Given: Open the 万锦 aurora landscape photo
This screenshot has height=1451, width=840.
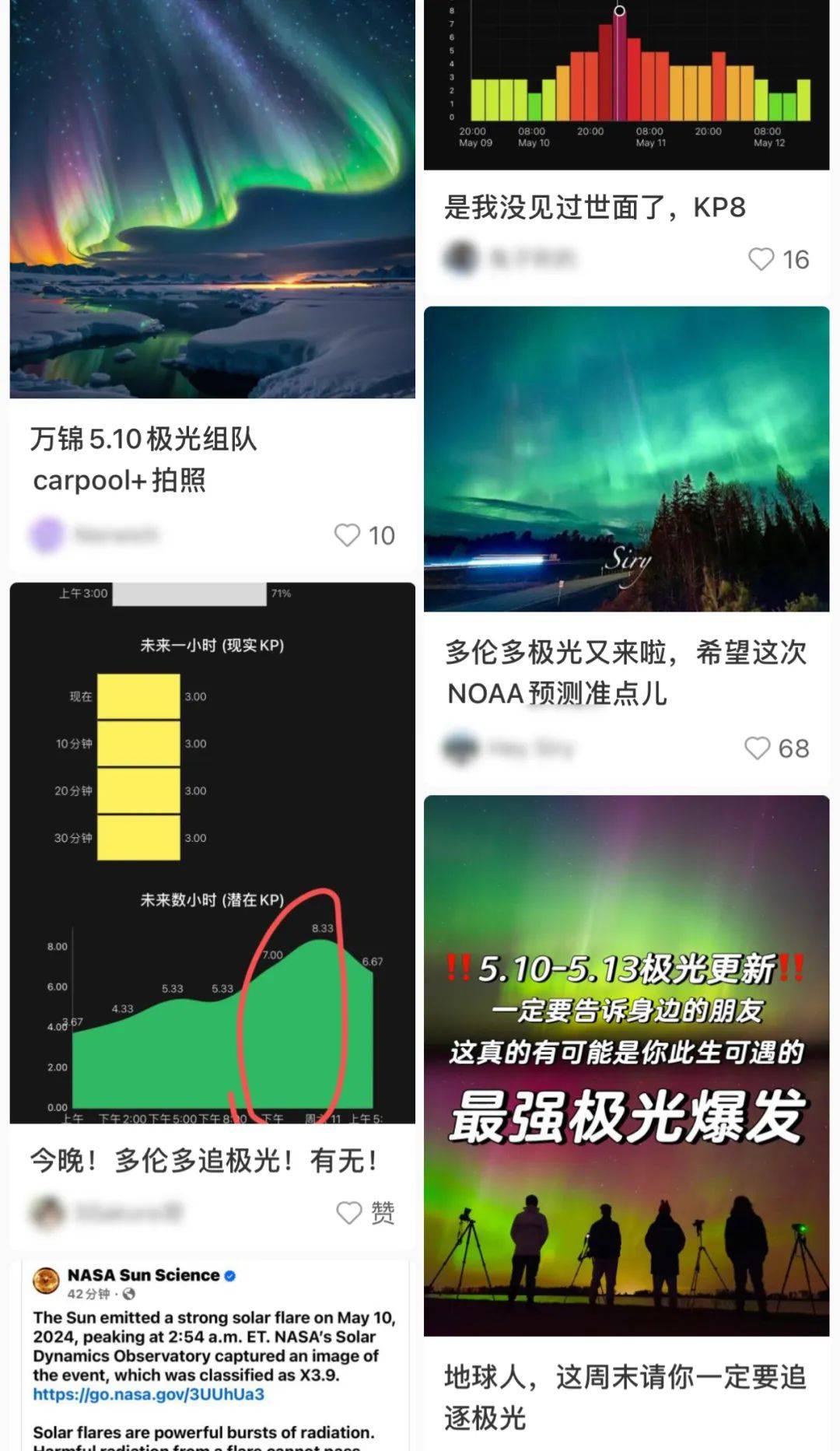Looking at the screenshot, I should pyautogui.click(x=210, y=202).
